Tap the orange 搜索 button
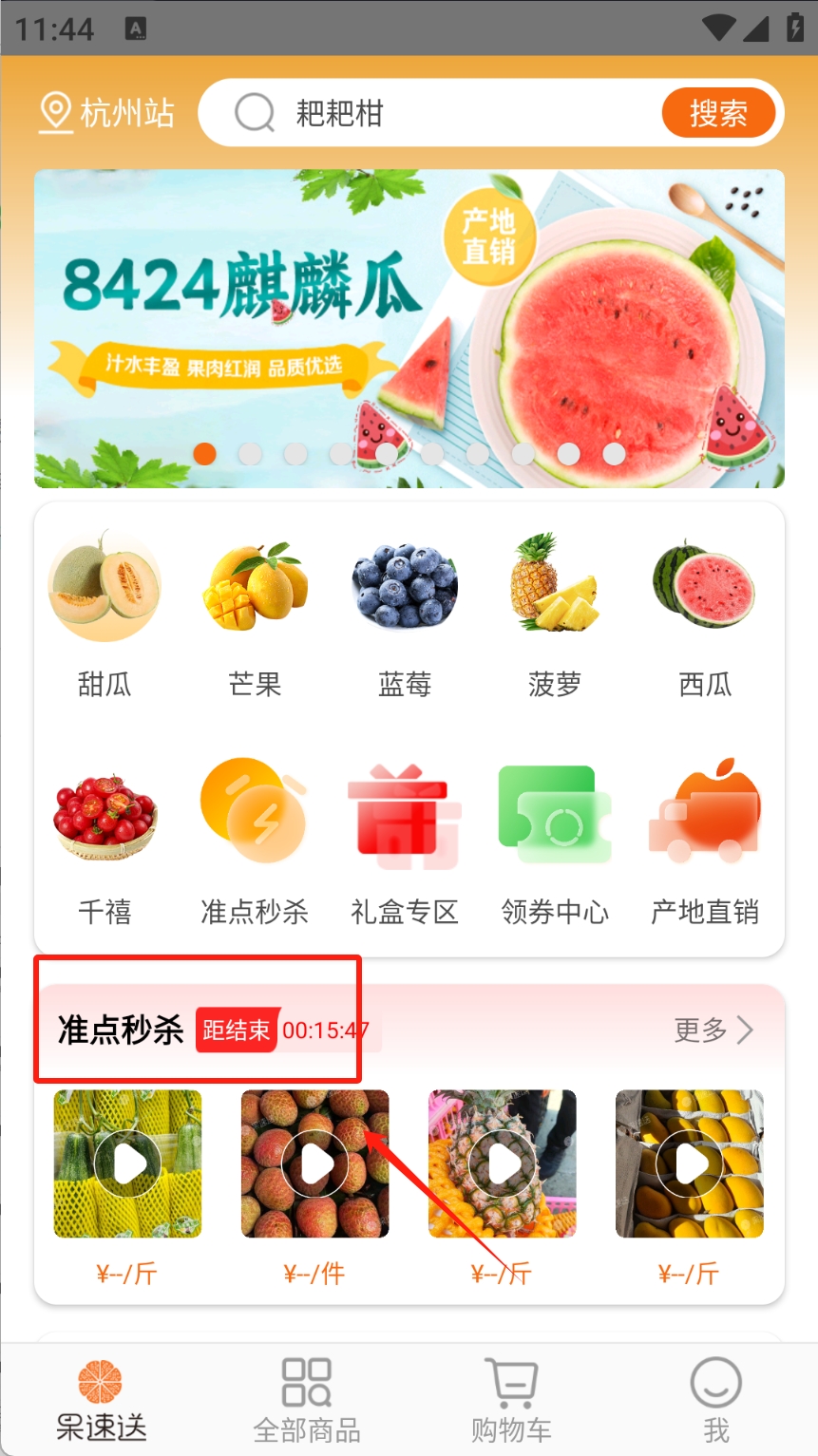 pos(717,114)
